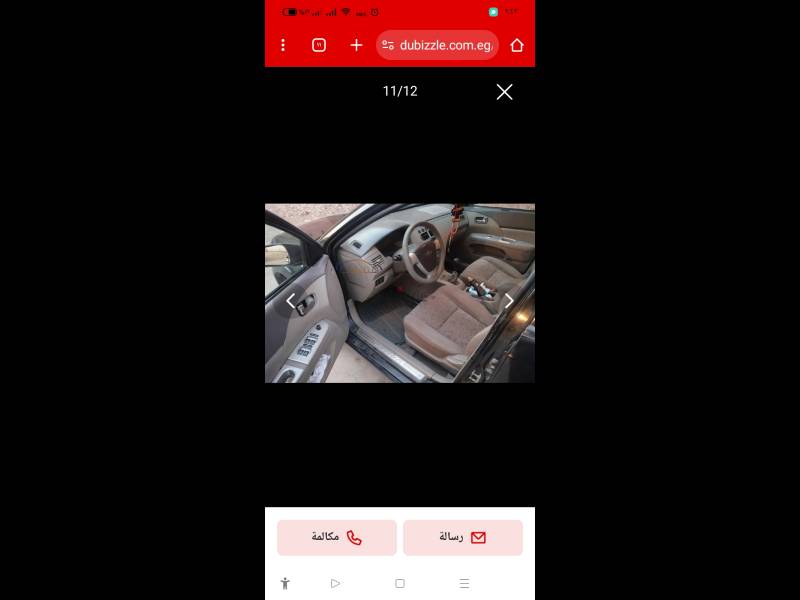Go to the system home screen
Viewport: 800px width, 600px height.
click(400, 583)
